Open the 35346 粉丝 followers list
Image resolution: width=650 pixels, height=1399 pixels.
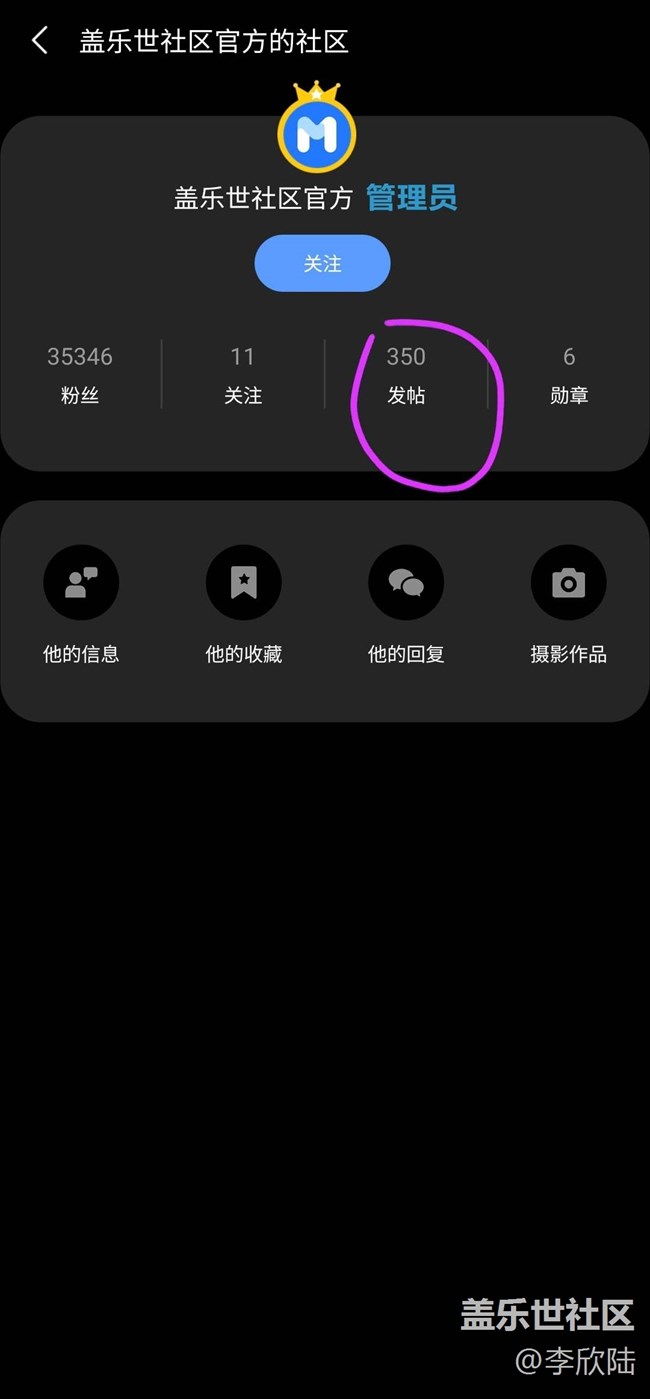[x=80, y=375]
